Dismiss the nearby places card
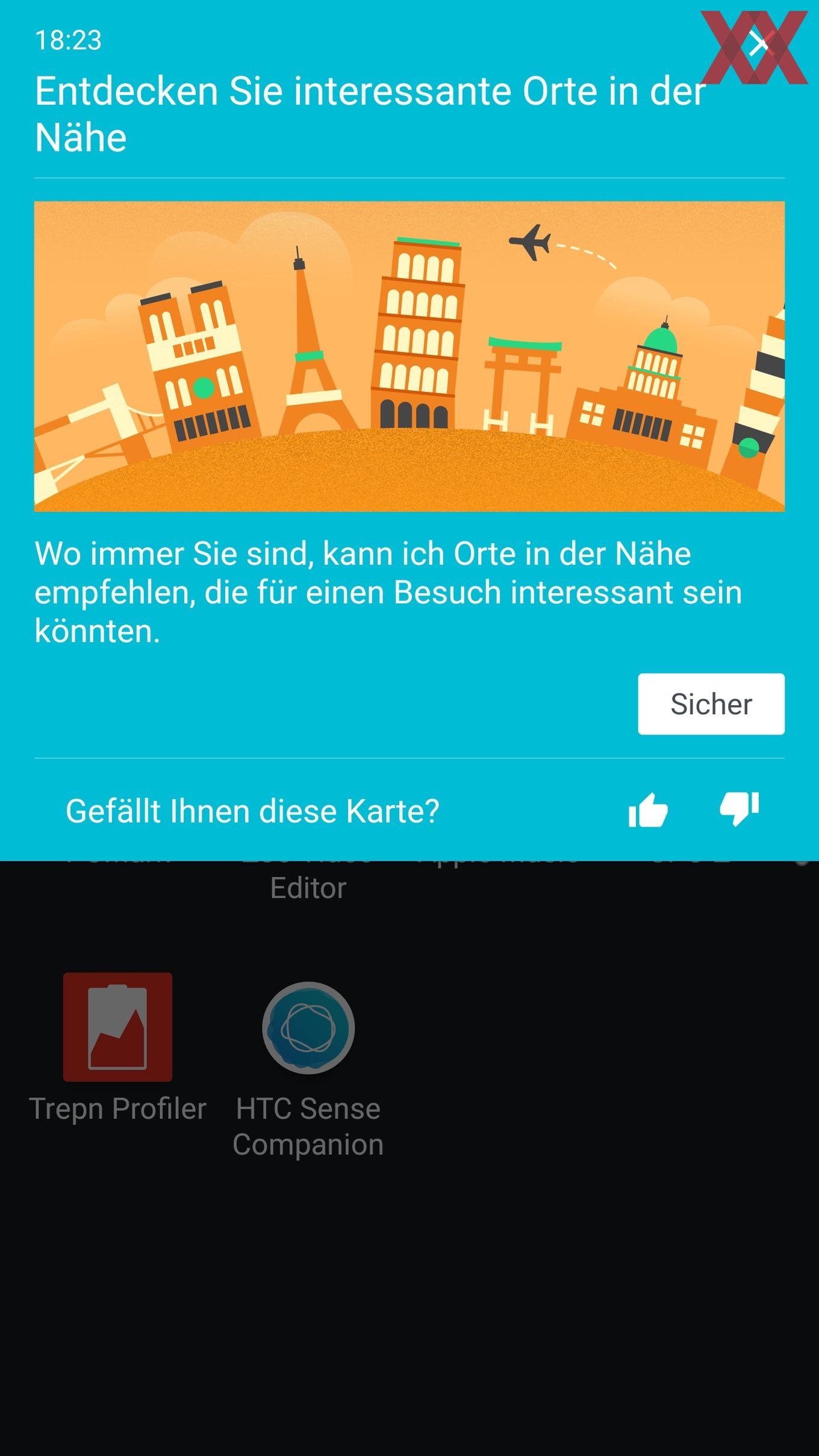This screenshot has height=1456, width=819. coord(759,43)
